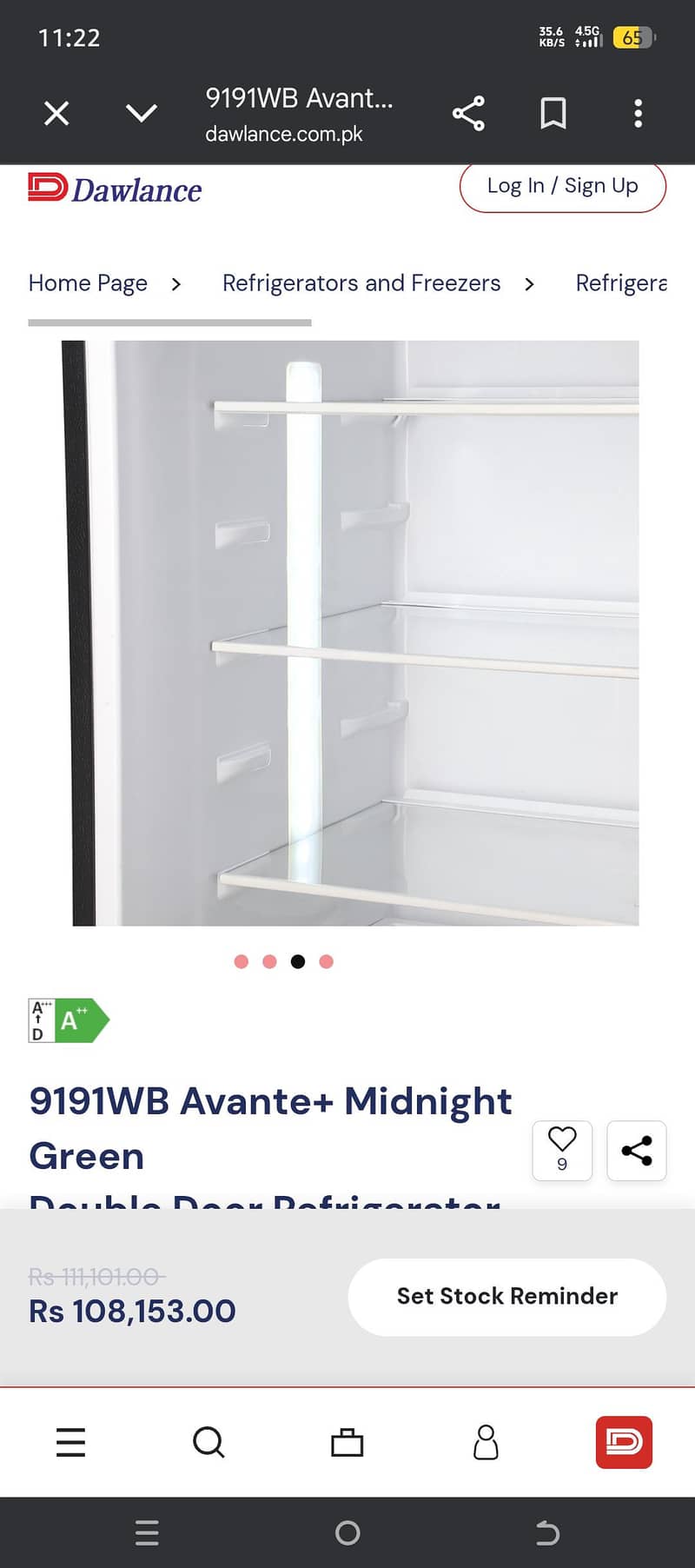695x1568 pixels.
Task: Tap the Dawlance logo in the header
Action: [114, 189]
